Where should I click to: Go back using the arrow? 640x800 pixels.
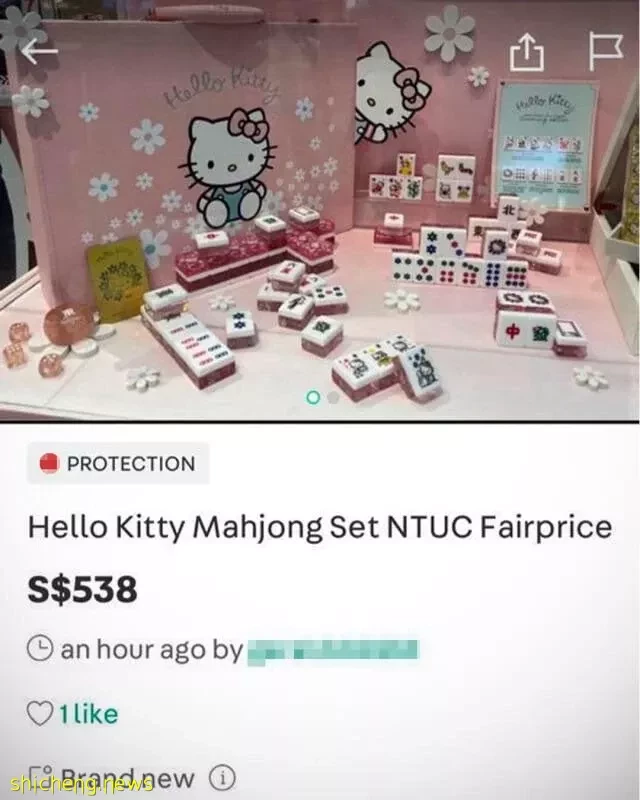pos(40,52)
